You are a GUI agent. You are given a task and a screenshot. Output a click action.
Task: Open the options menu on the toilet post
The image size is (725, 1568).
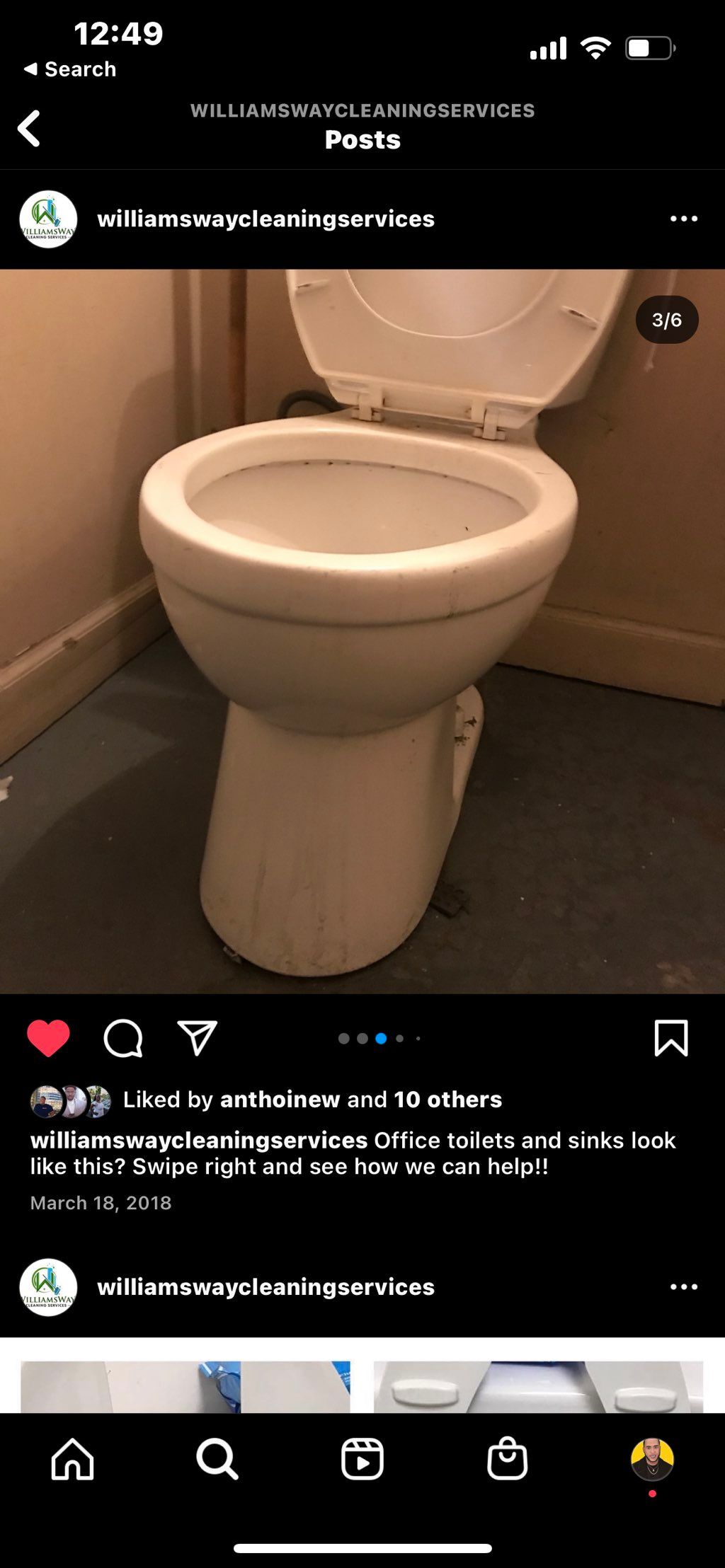point(683,219)
